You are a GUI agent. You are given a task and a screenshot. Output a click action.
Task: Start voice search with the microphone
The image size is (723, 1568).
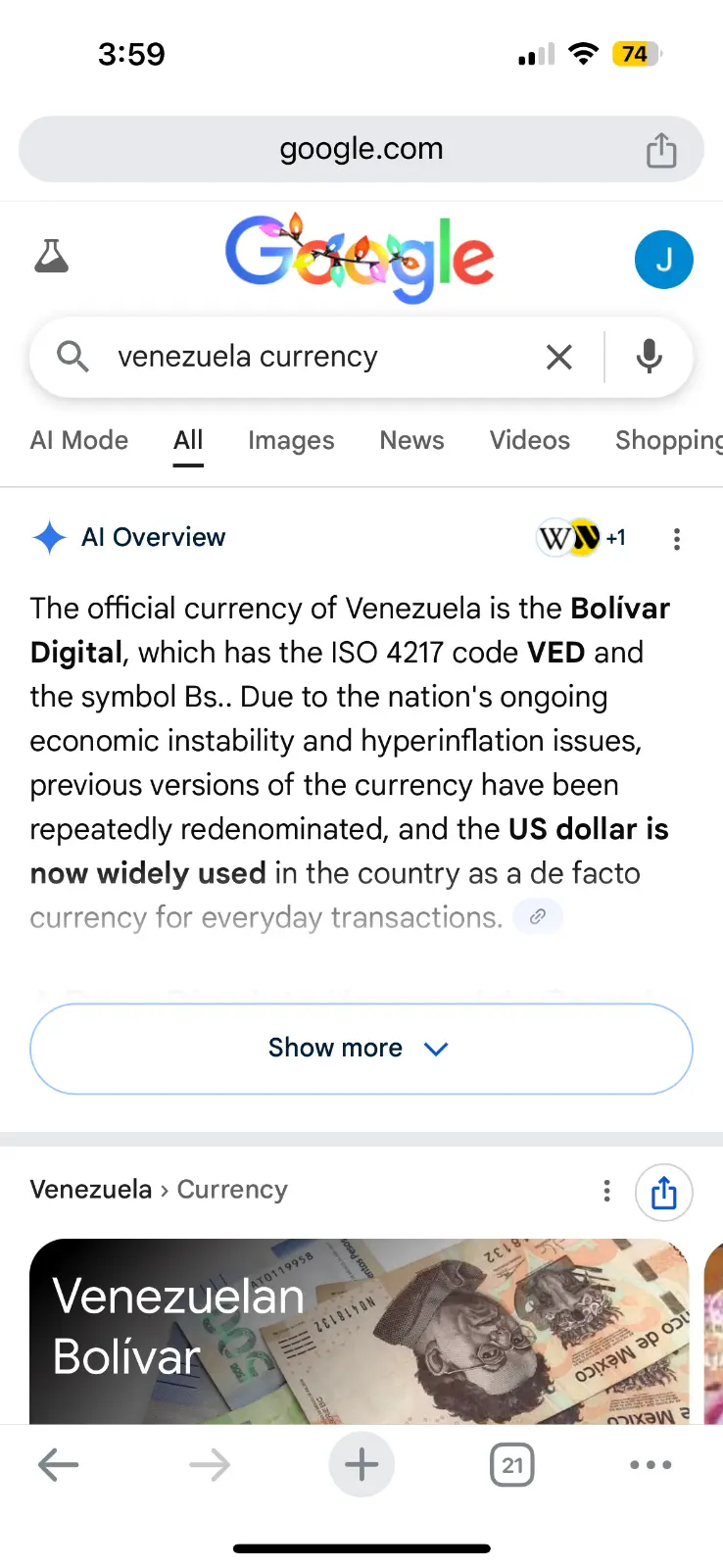tap(649, 357)
